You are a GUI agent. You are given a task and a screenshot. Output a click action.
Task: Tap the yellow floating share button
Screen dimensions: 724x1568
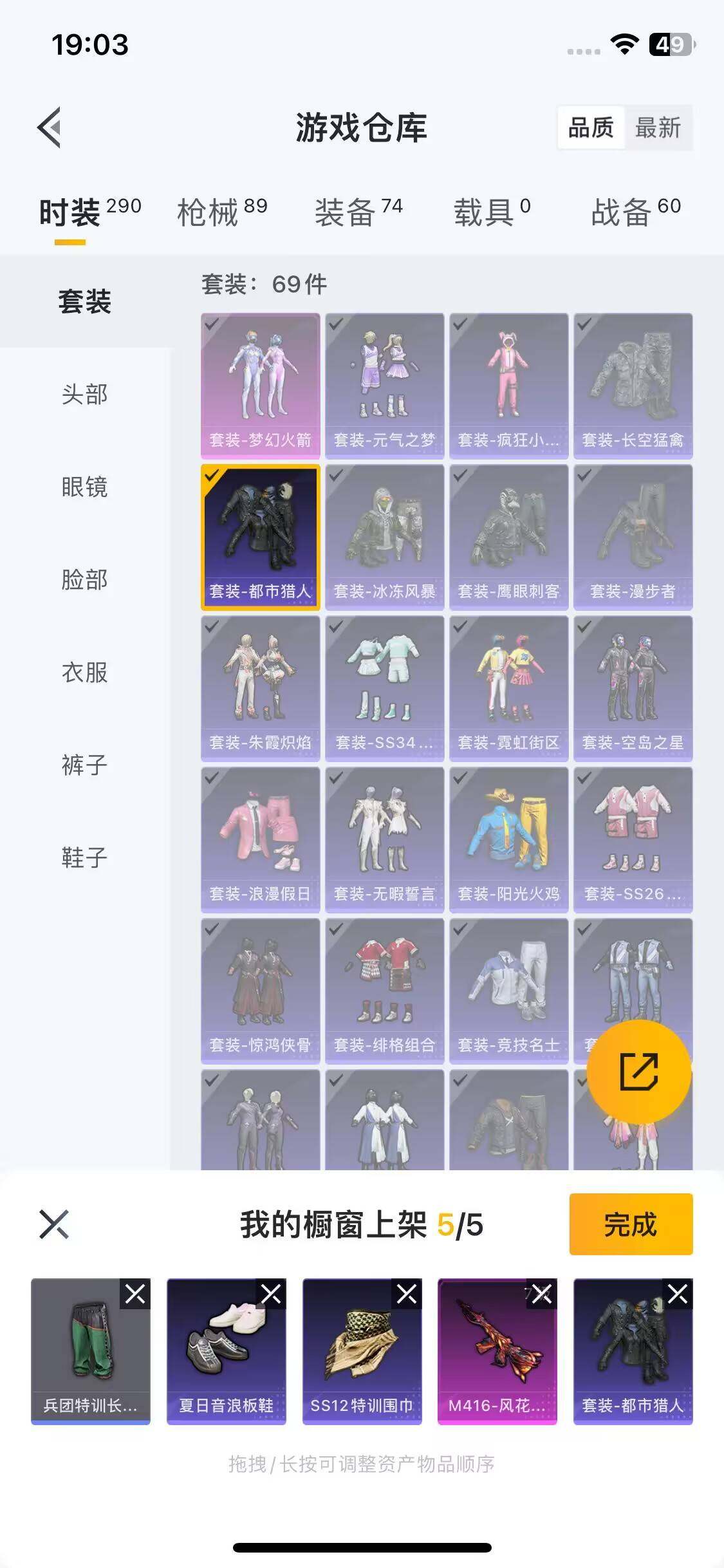pyautogui.click(x=639, y=1072)
